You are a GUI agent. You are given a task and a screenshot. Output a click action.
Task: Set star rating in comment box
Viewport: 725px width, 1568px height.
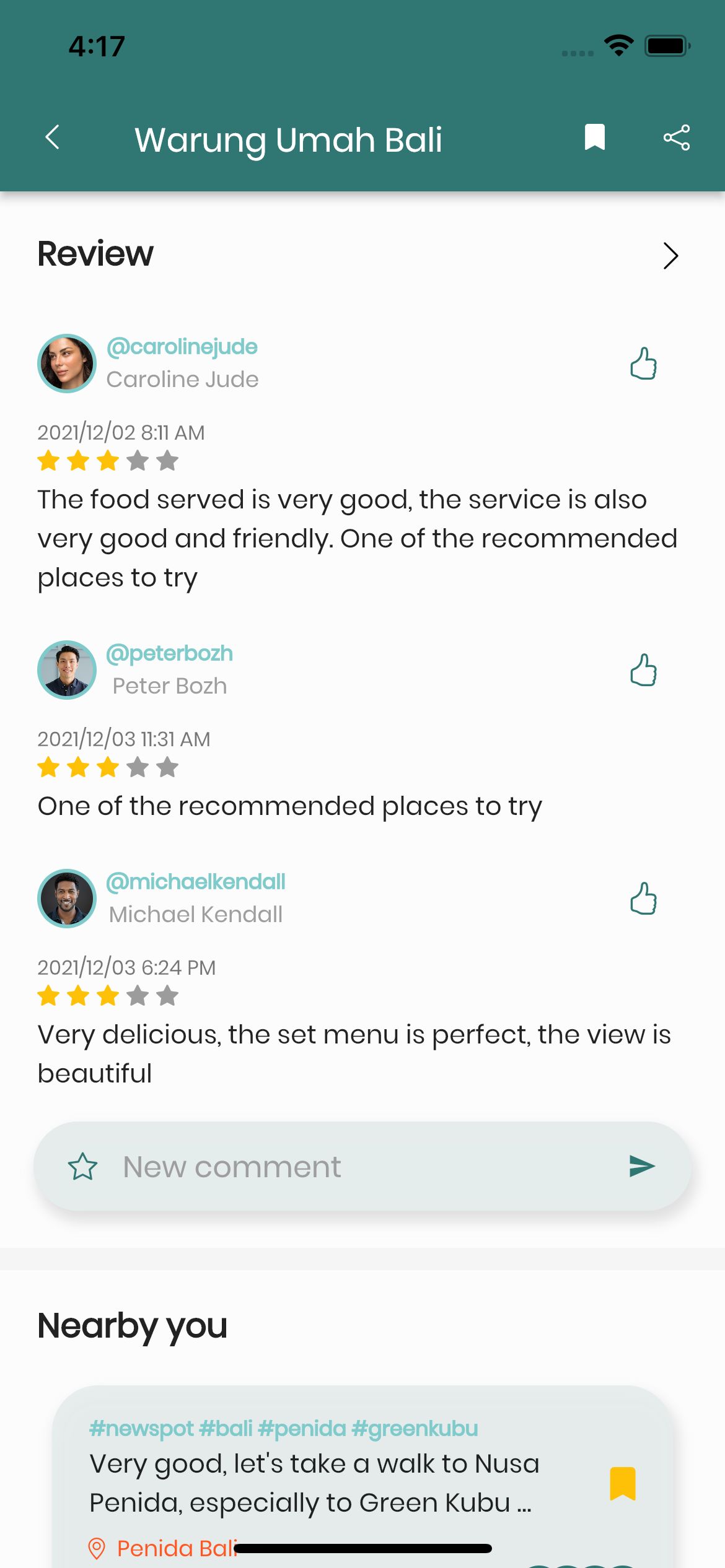[82, 1167]
